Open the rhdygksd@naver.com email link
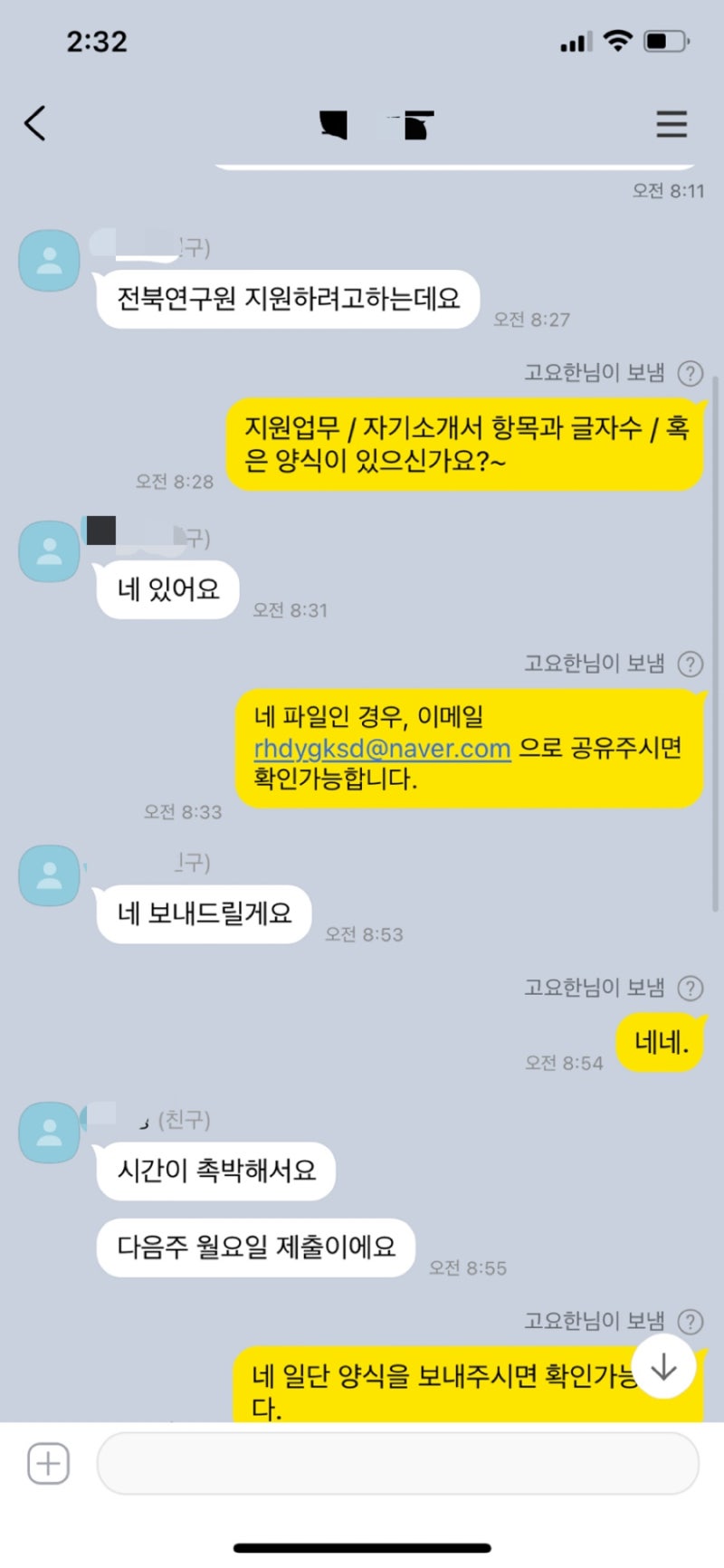The height and width of the screenshot is (1568, 724). 382,749
